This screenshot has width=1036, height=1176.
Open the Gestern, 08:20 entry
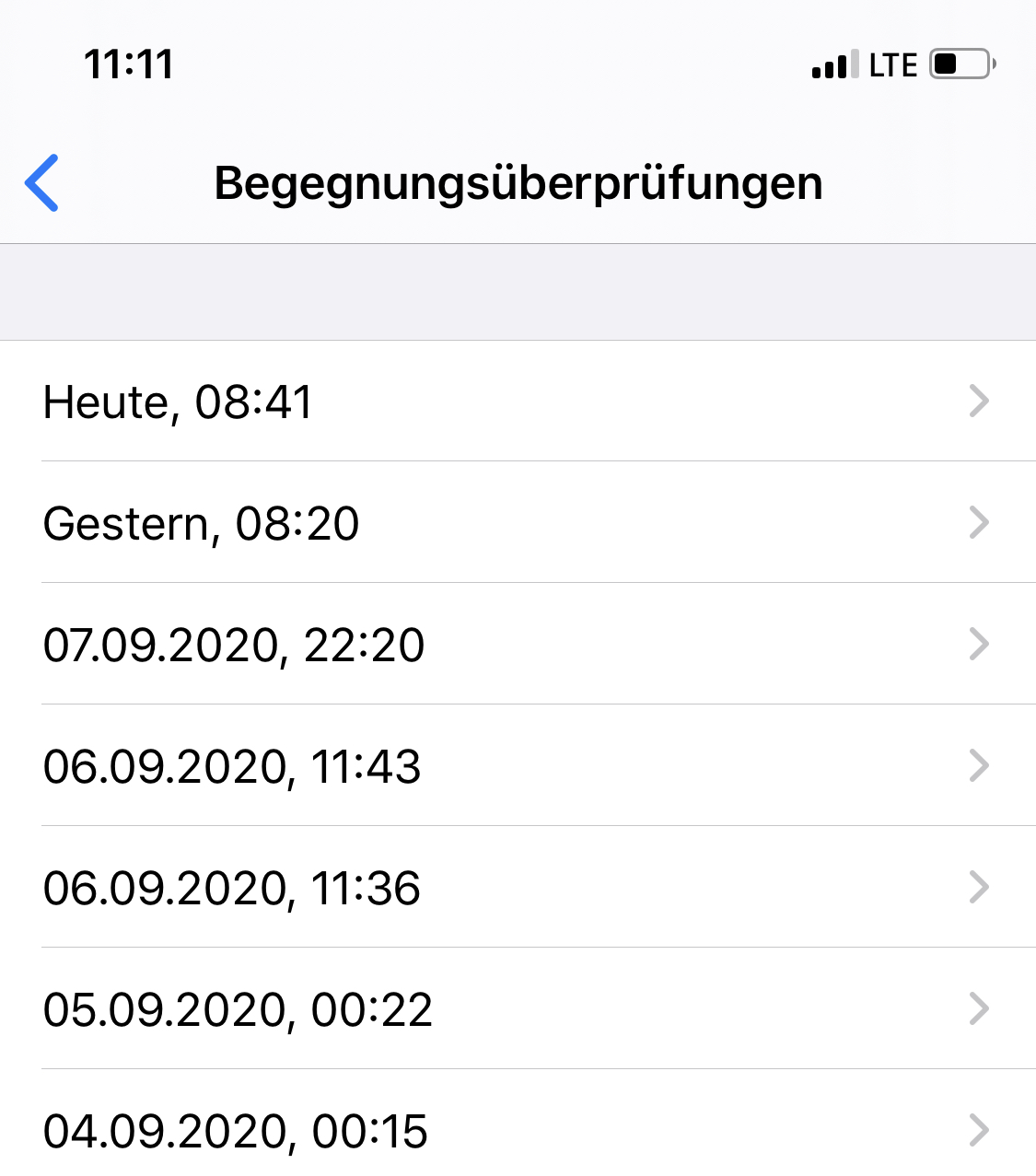coord(516,523)
